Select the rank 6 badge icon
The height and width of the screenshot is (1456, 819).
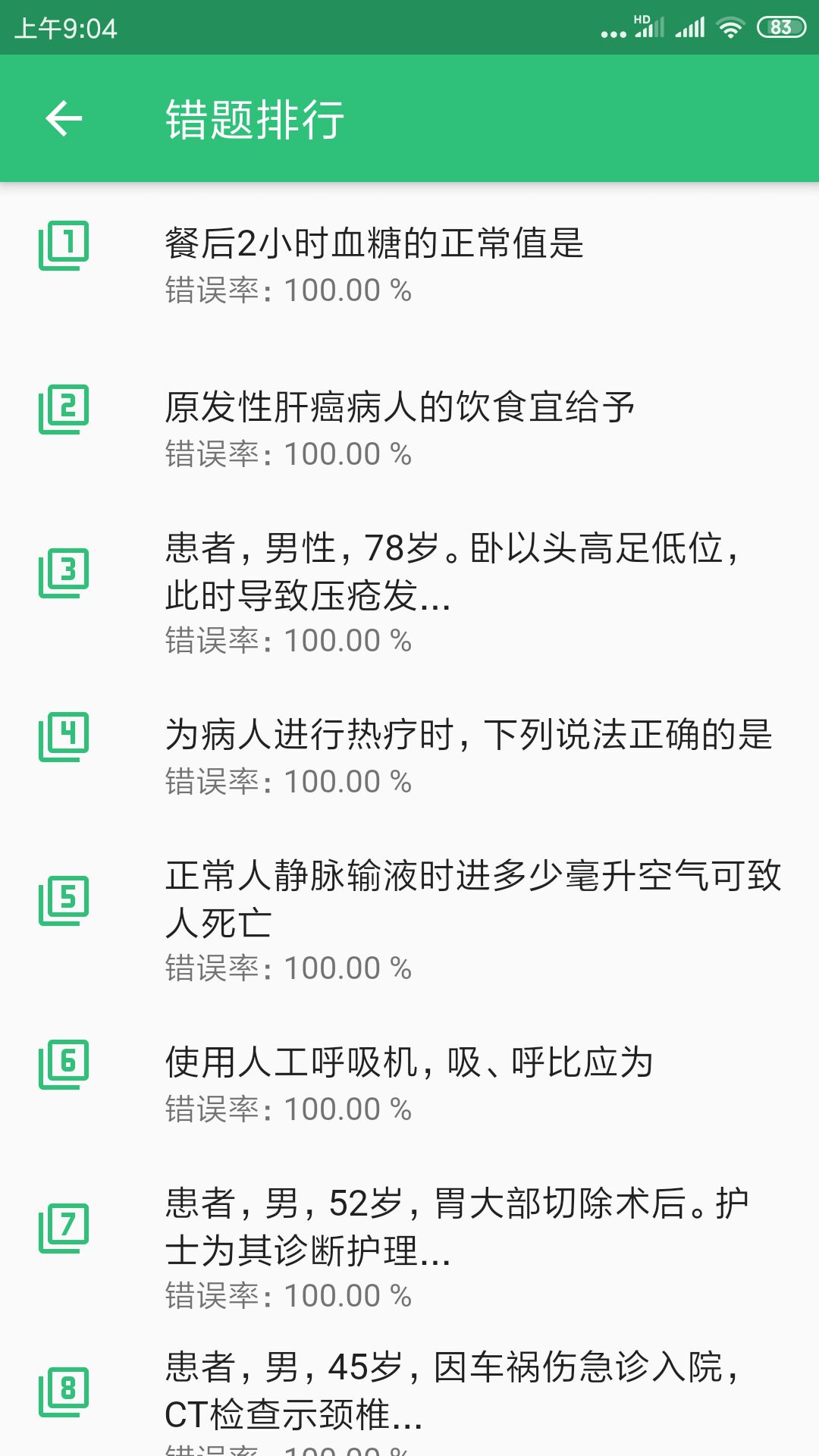(64, 1062)
